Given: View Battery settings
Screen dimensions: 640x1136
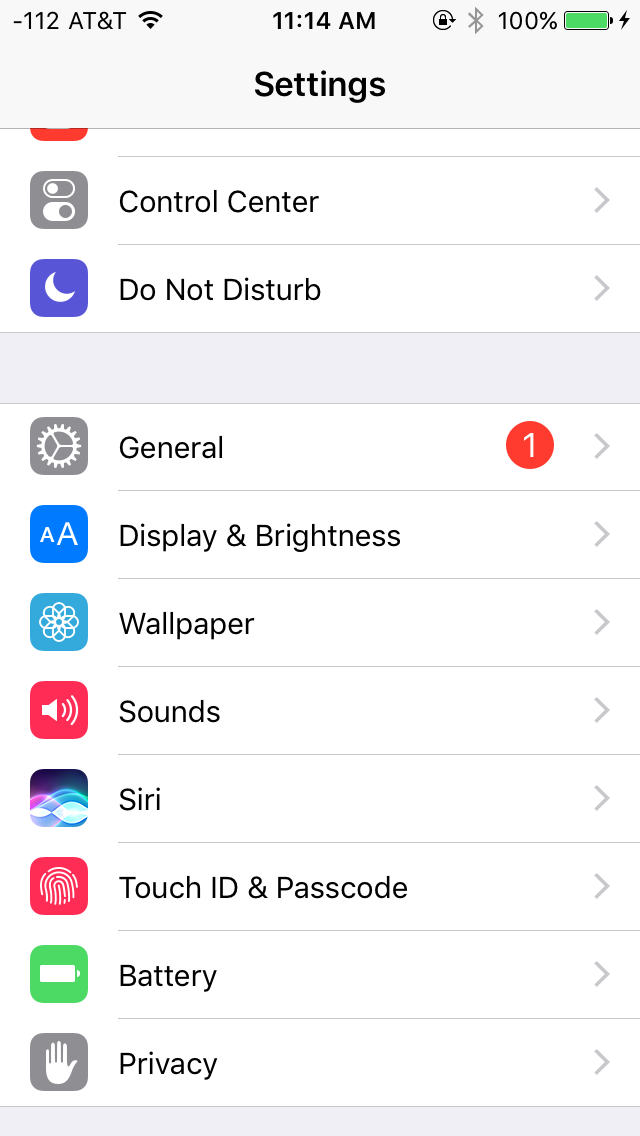Looking at the screenshot, I should 320,975.
